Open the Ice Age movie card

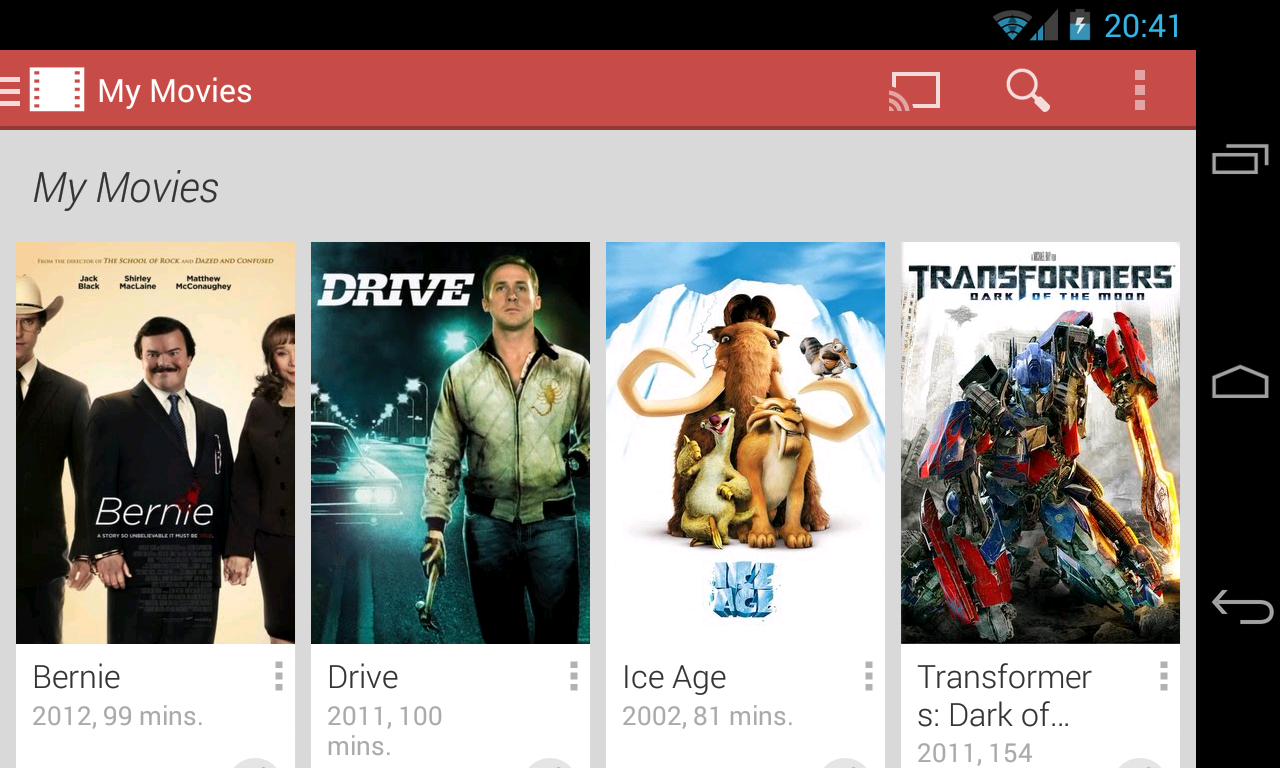[x=745, y=442]
